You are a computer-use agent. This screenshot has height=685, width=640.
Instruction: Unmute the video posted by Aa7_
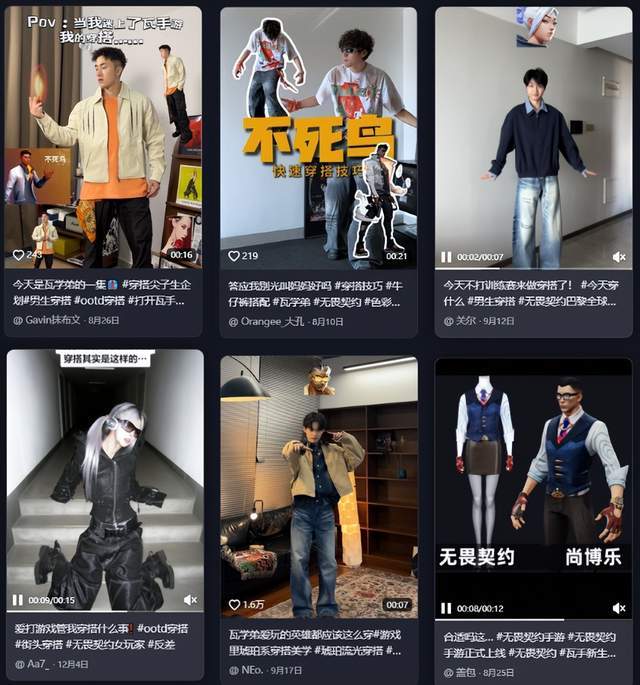pyautogui.click(x=190, y=600)
